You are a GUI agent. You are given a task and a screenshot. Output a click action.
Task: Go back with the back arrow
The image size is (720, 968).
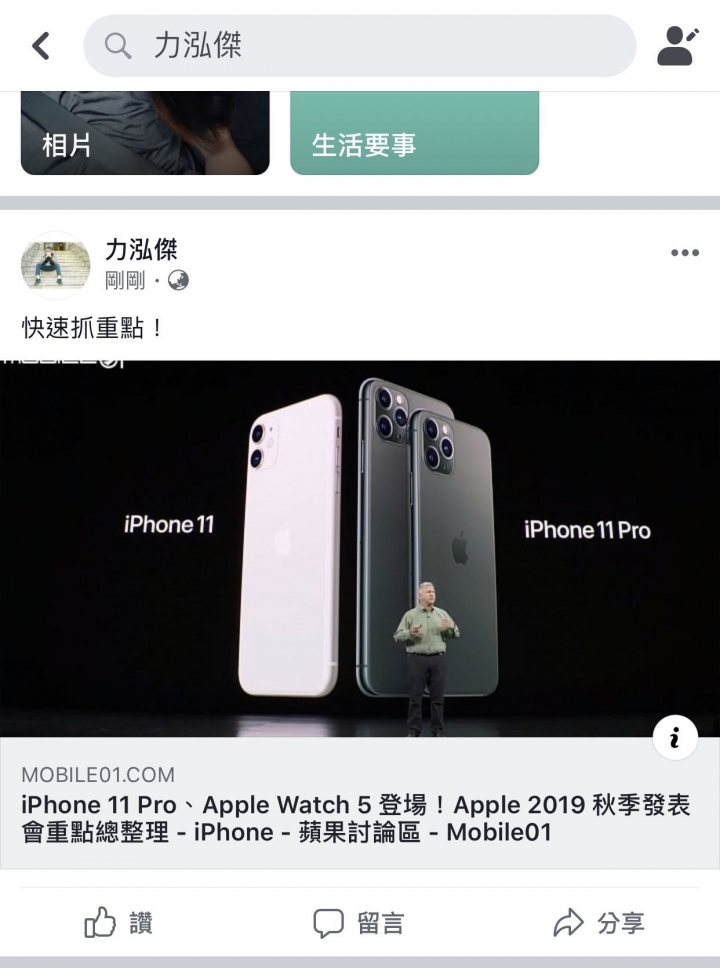(40, 46)
